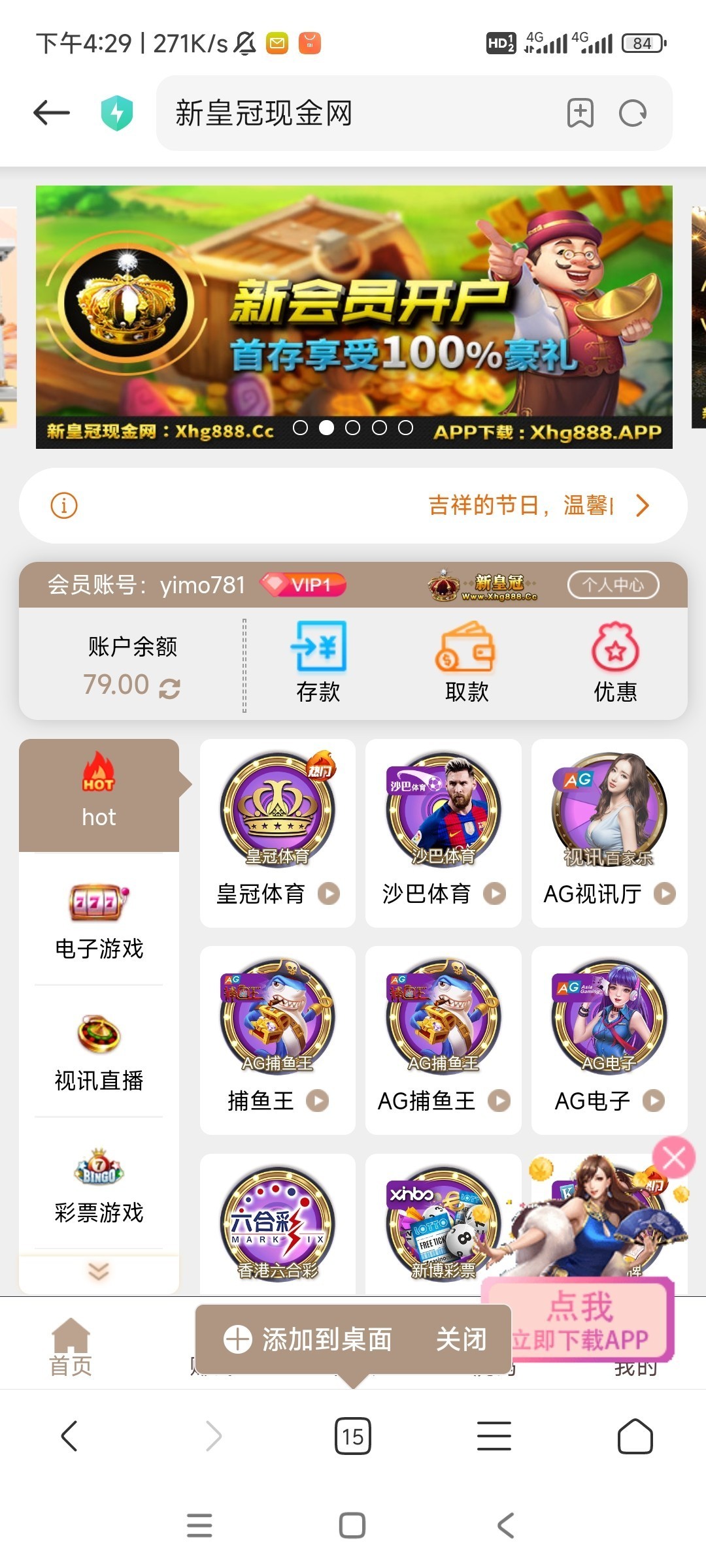
Task: Close the add-to-desktop popup via 关闭
Action: 462,1339
